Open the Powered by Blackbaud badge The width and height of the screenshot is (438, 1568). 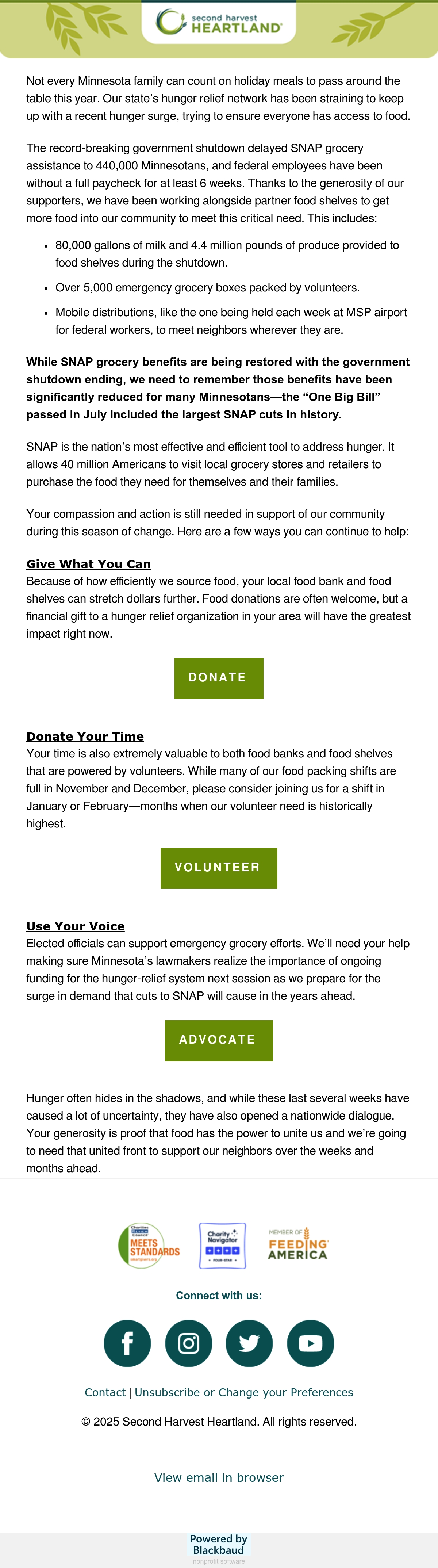click(219, 1549)
